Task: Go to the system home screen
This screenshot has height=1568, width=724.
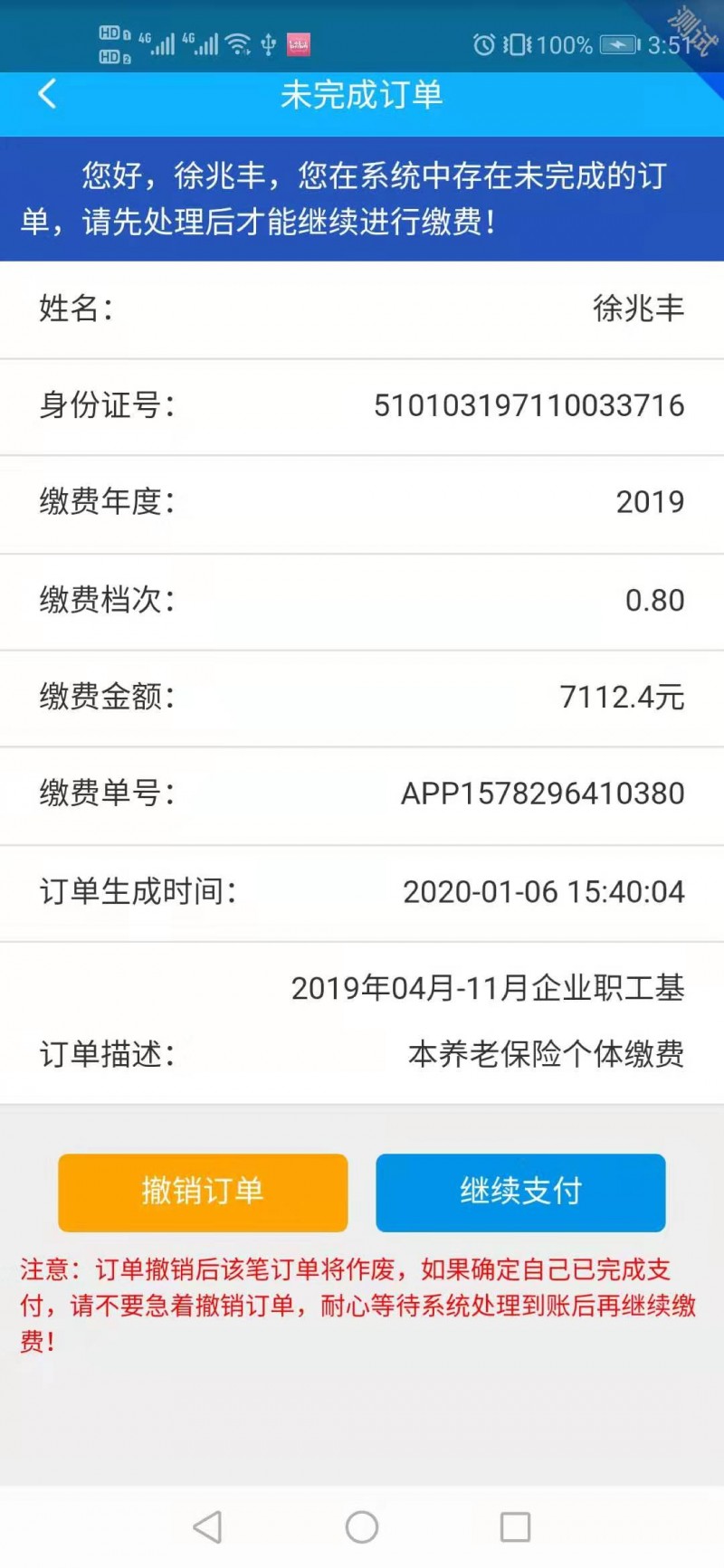Action: [x=361, y=1526]
